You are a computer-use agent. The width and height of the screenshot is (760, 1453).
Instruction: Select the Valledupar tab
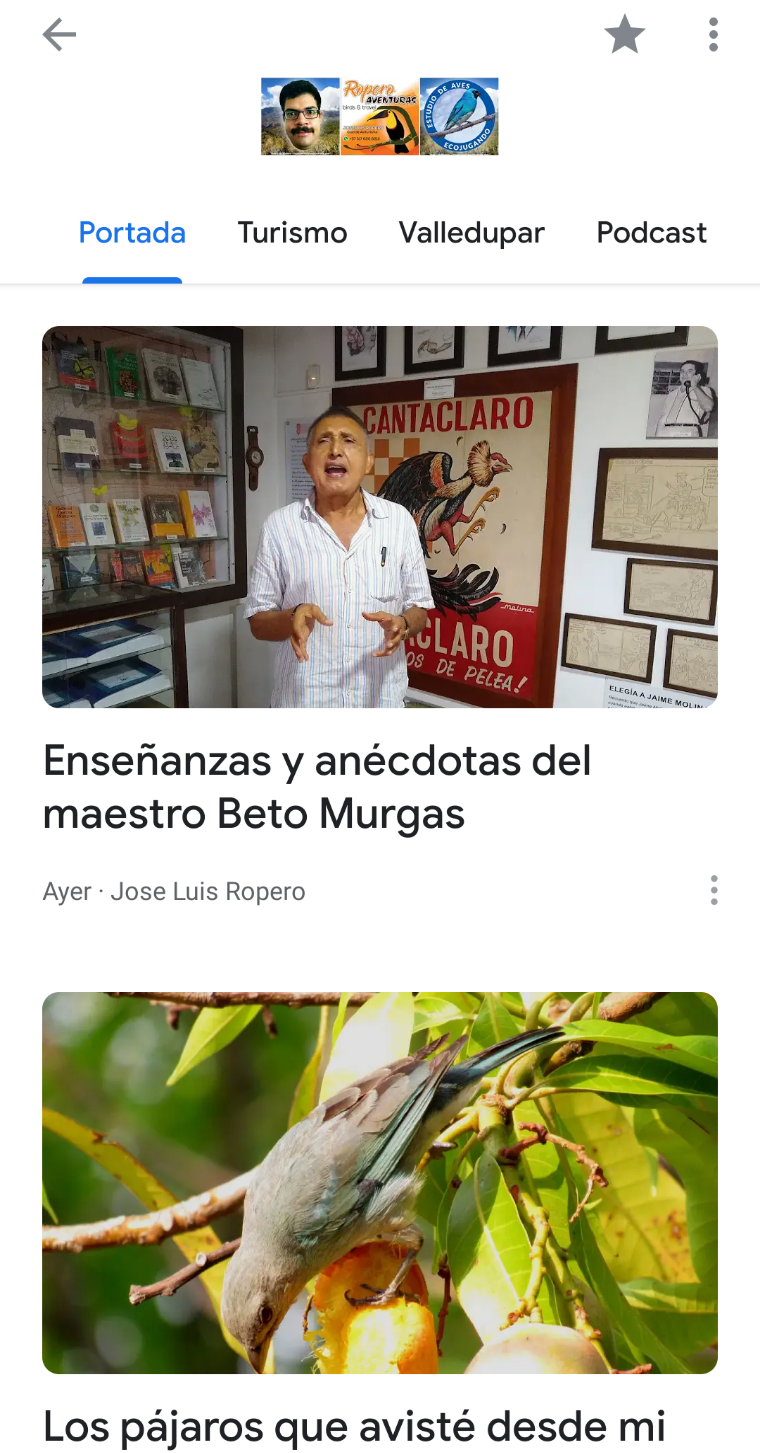(471, 233)
